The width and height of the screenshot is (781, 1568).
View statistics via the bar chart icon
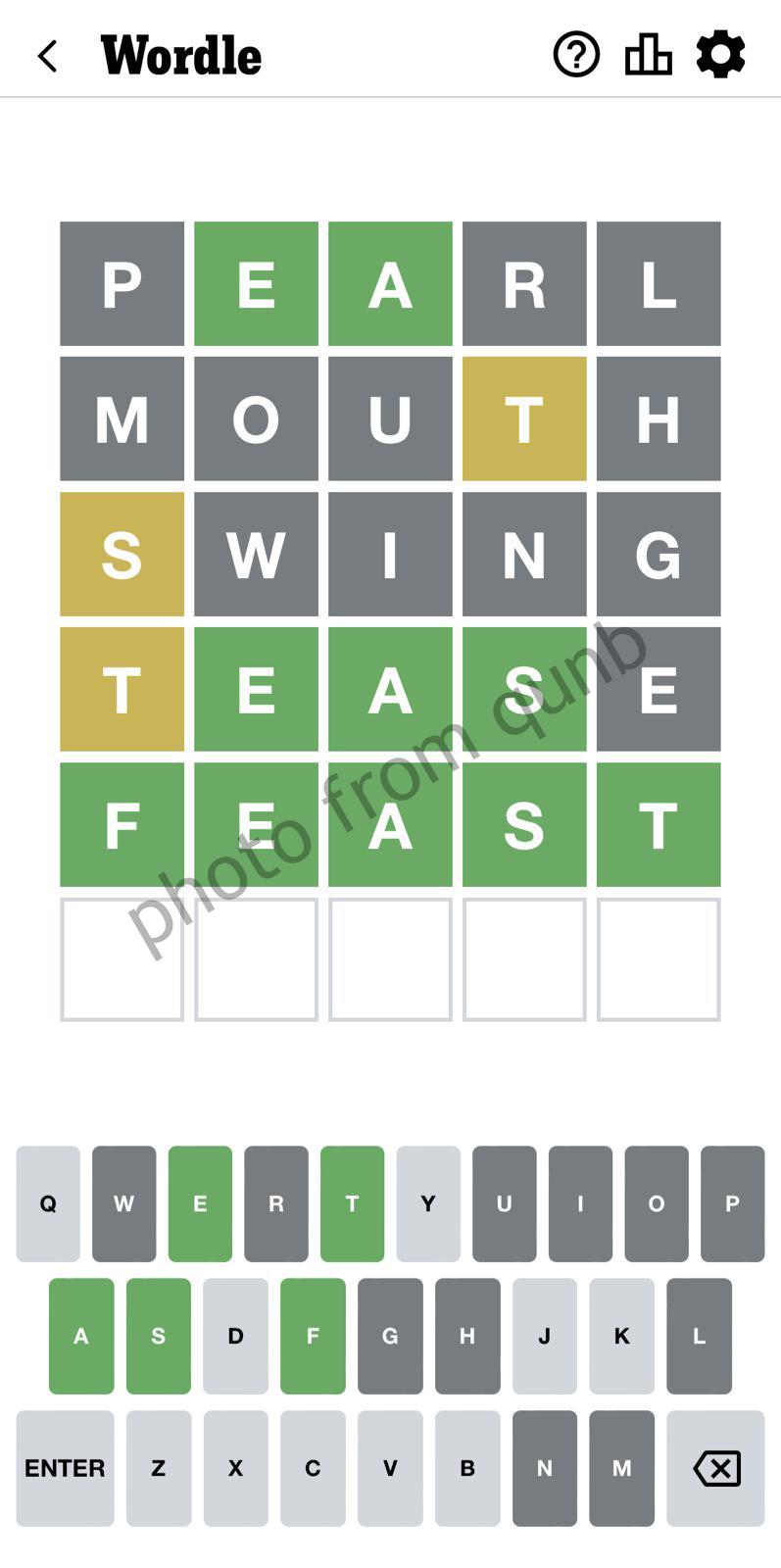(649, 55)
